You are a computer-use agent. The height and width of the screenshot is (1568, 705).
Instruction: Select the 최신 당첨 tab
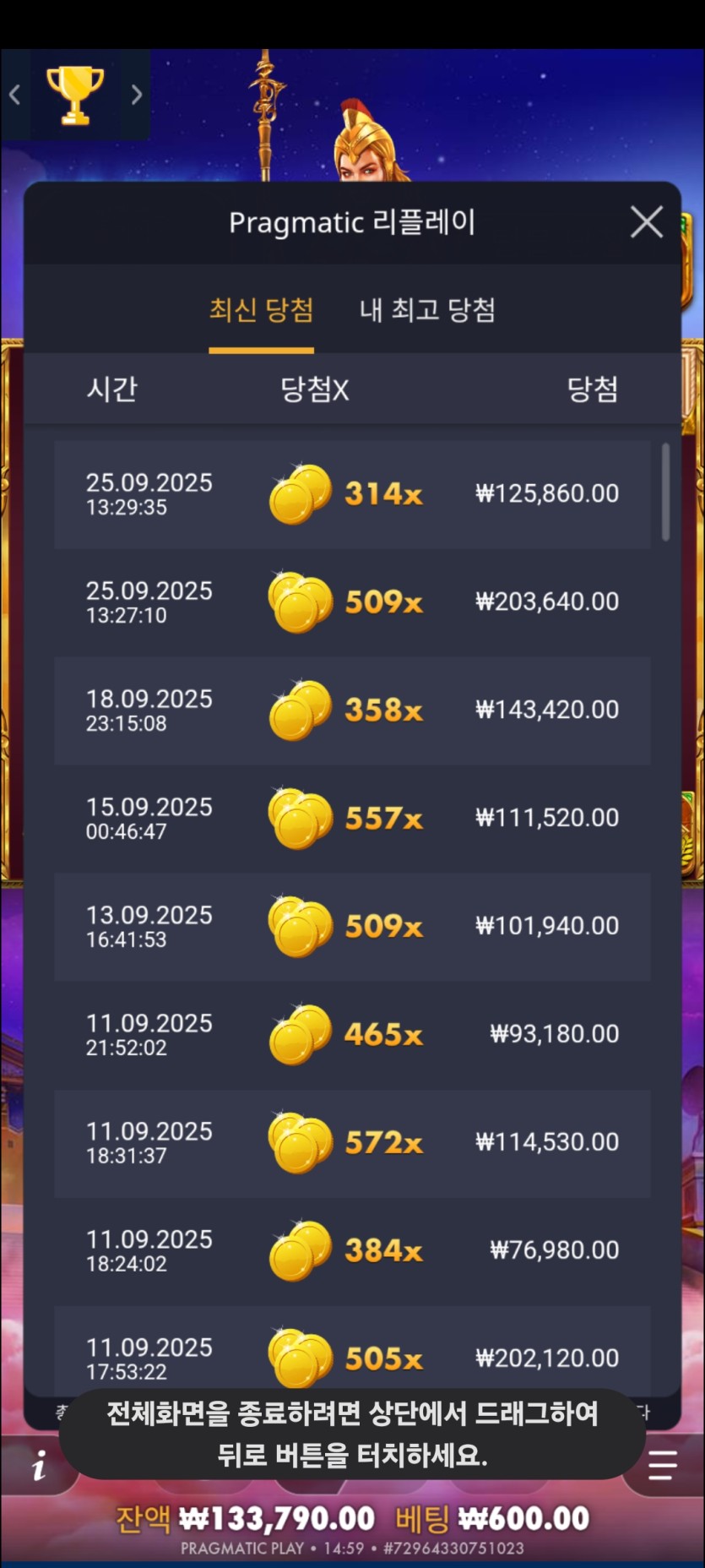[261, 310]
